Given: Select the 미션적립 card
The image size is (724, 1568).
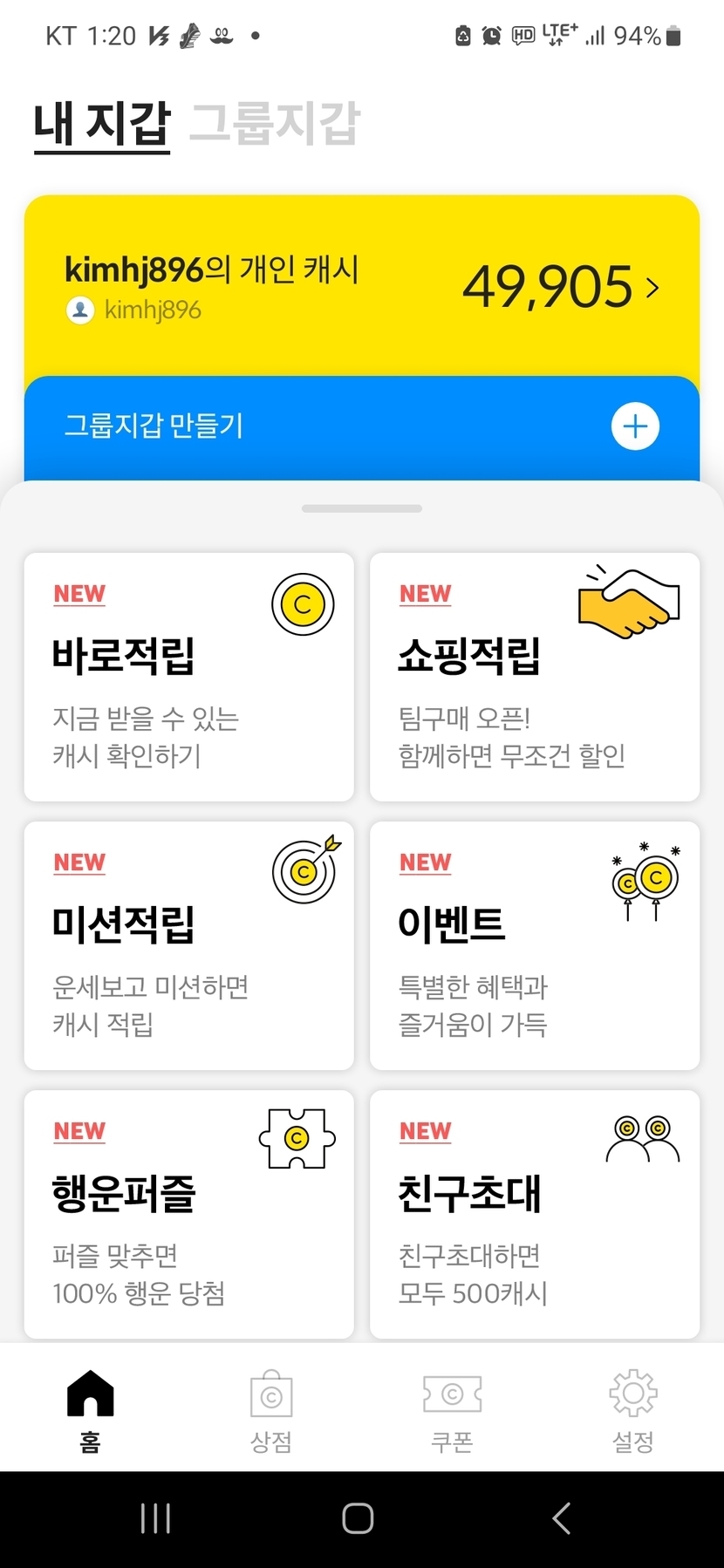Looking at the screenshot, I should point(188,945).
